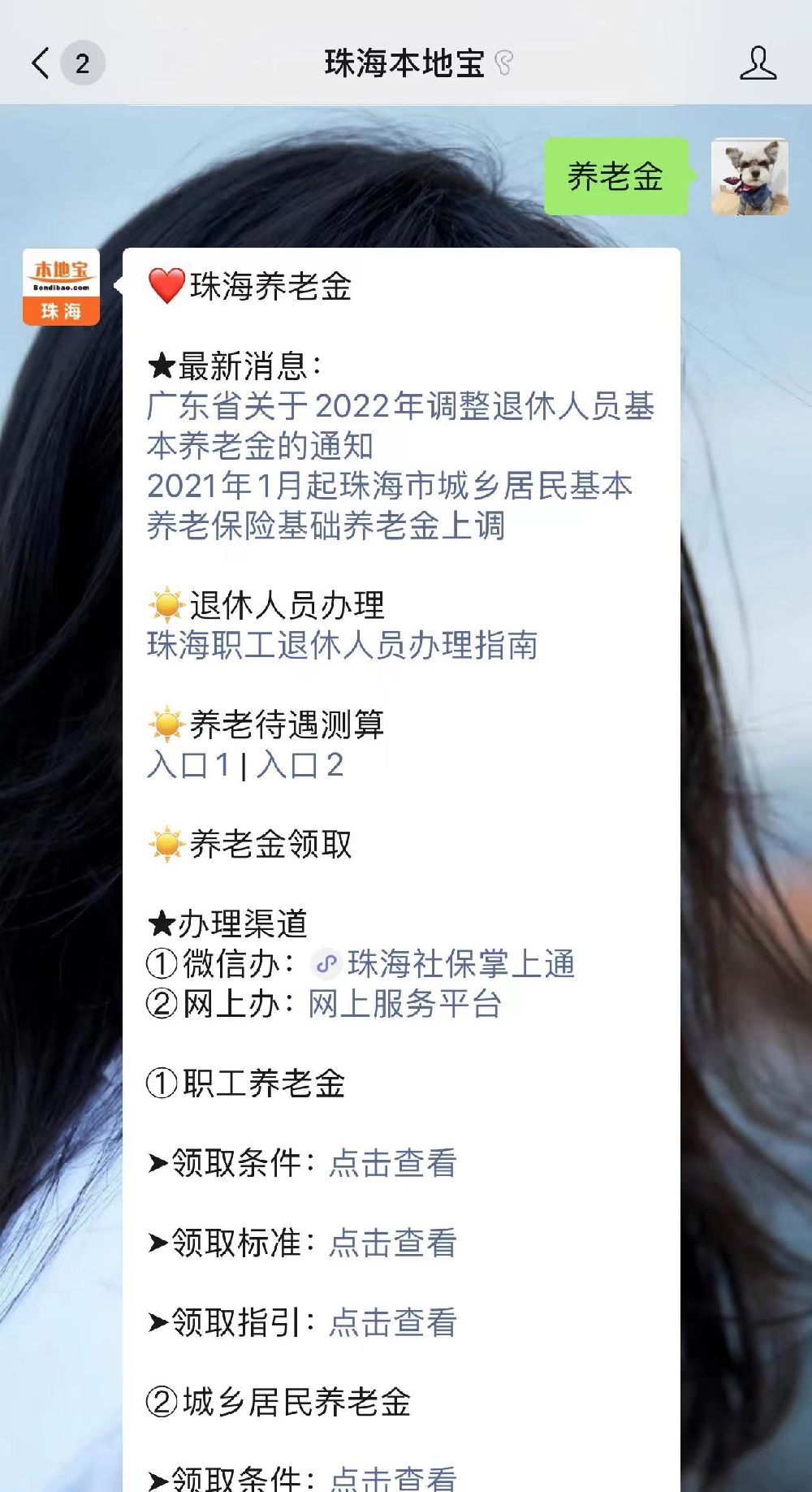Viewport: 812px width, 1492px height.
Task: Open the 珠海社保掌上通 mini program
Action: pyautogui.click(x=460, y=963)
